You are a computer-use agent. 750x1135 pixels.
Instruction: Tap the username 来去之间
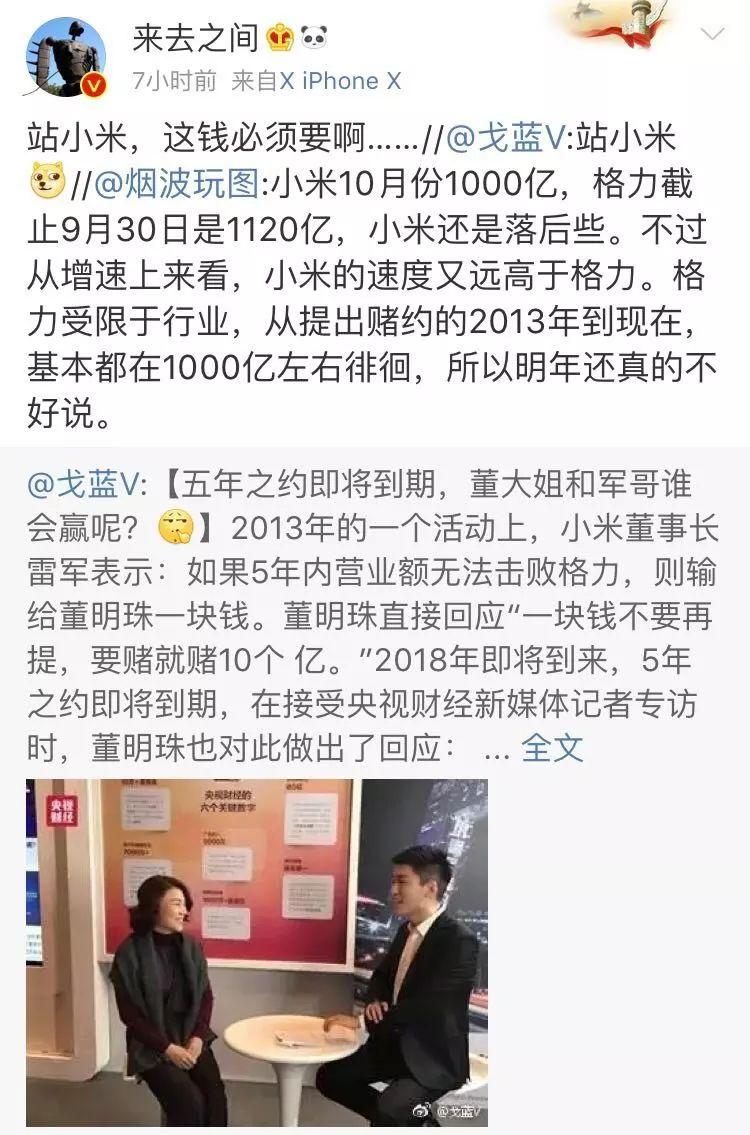tap(197, 38)
